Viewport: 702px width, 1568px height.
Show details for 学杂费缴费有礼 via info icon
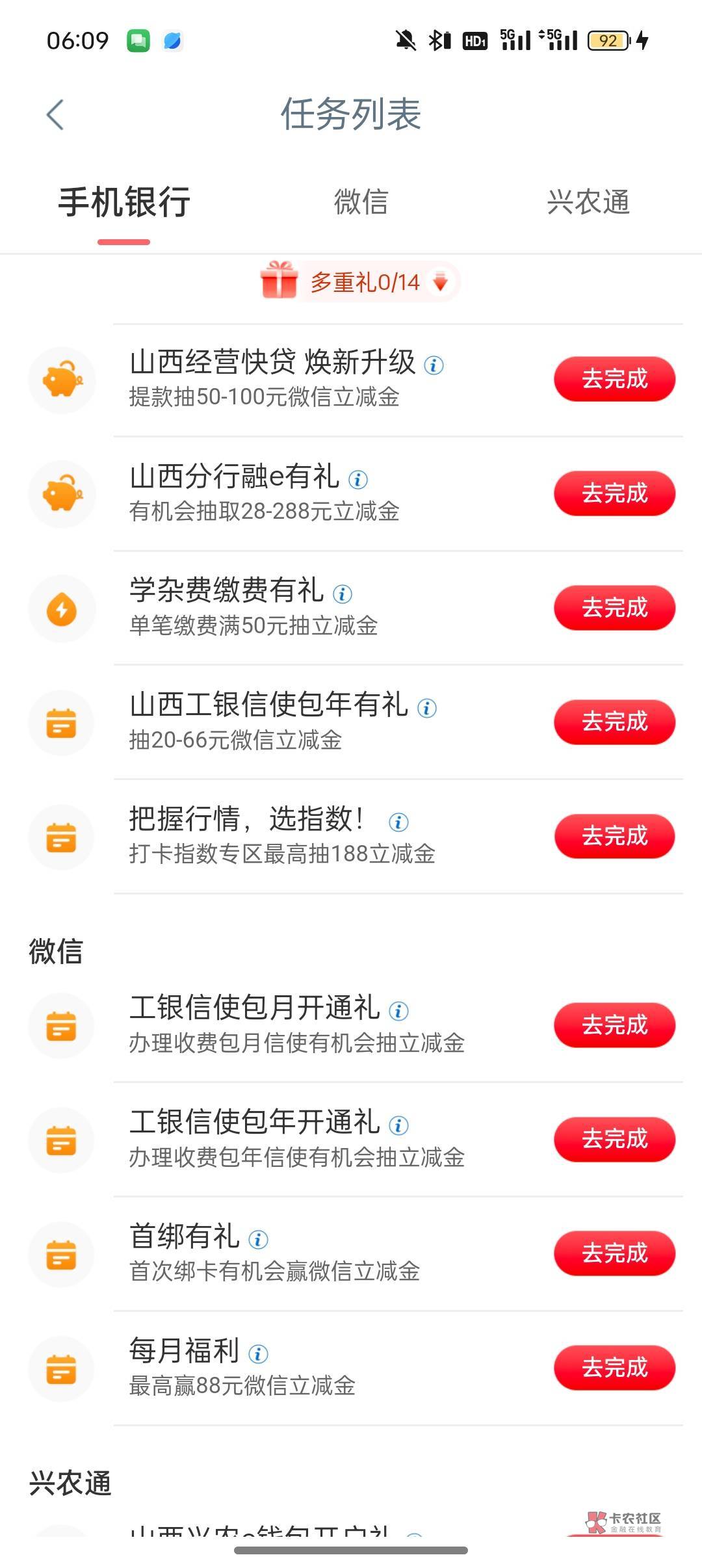click(x=343, y=594)
